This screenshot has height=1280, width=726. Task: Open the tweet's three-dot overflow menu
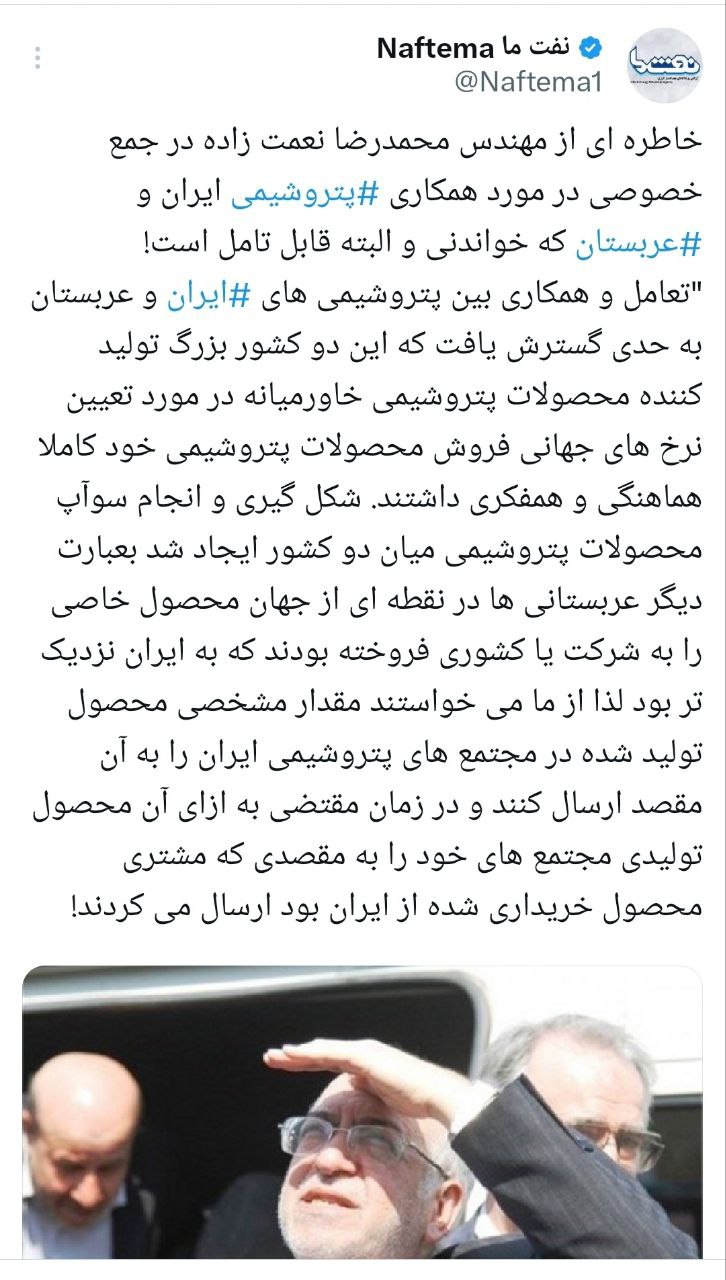[37, 59]
